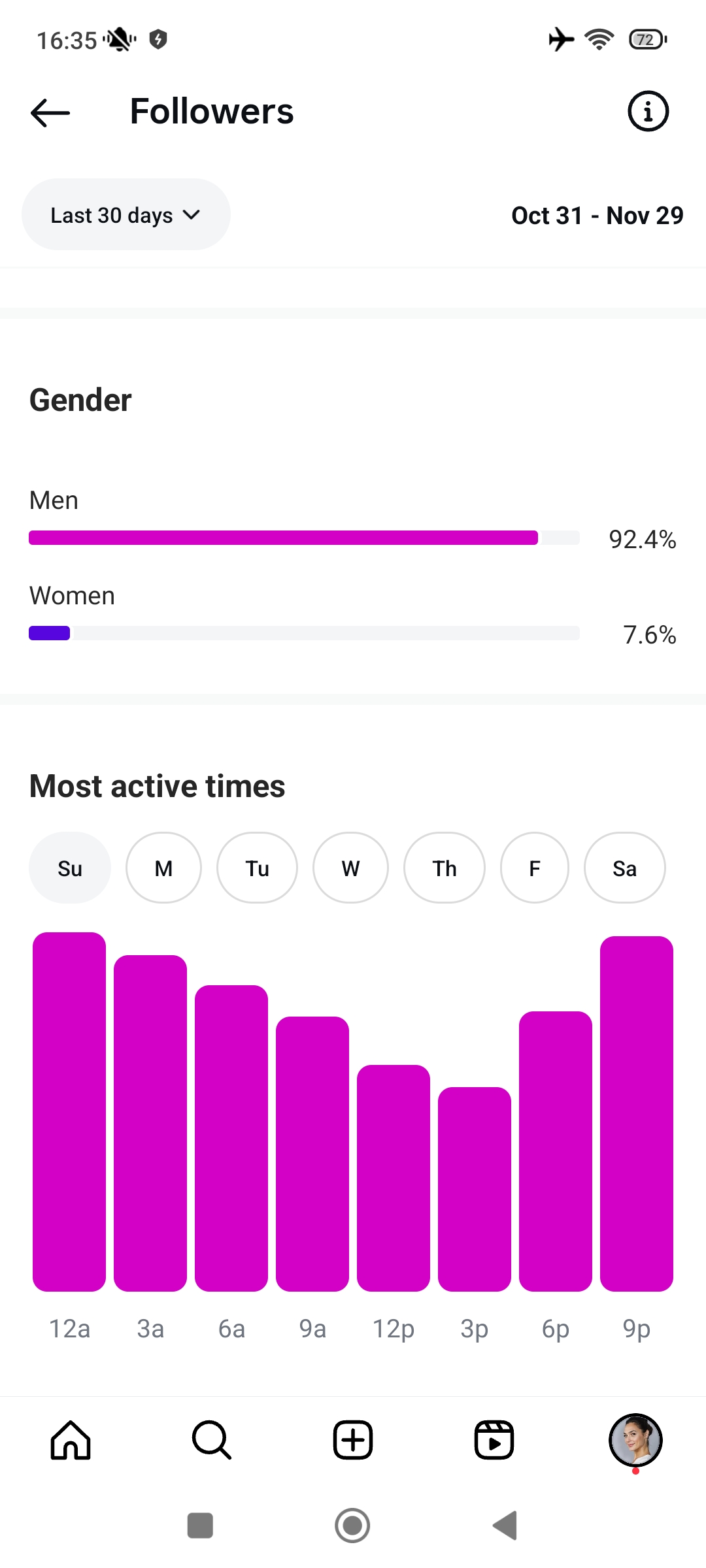Expand the Last 30 days dropdown
The width and height of the screenshot is (706, 1568).
pos(126,215)
